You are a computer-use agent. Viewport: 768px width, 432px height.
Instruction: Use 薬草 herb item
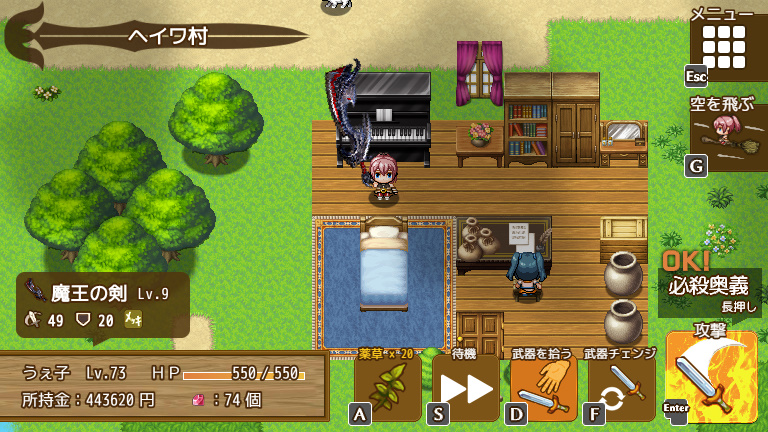[387, 386]
